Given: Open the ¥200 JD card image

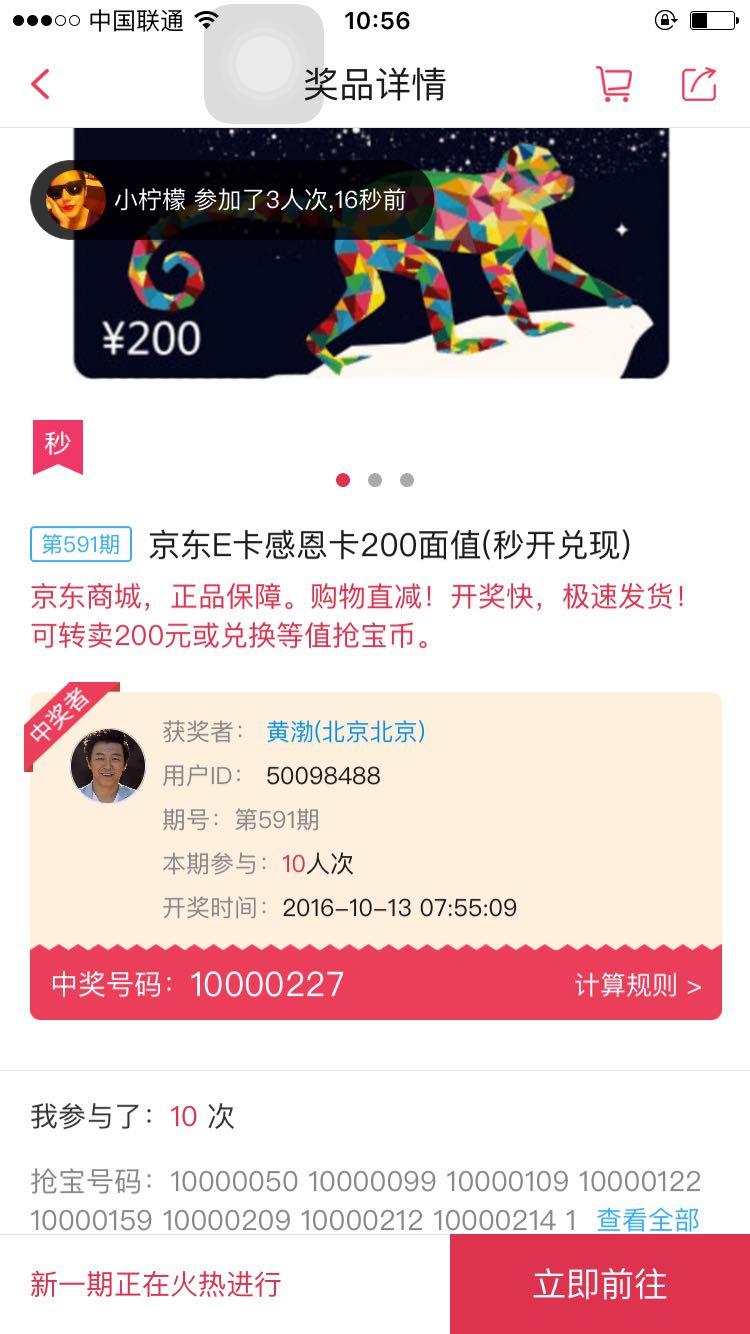Looking at the screenshot, I should [371, 253].
